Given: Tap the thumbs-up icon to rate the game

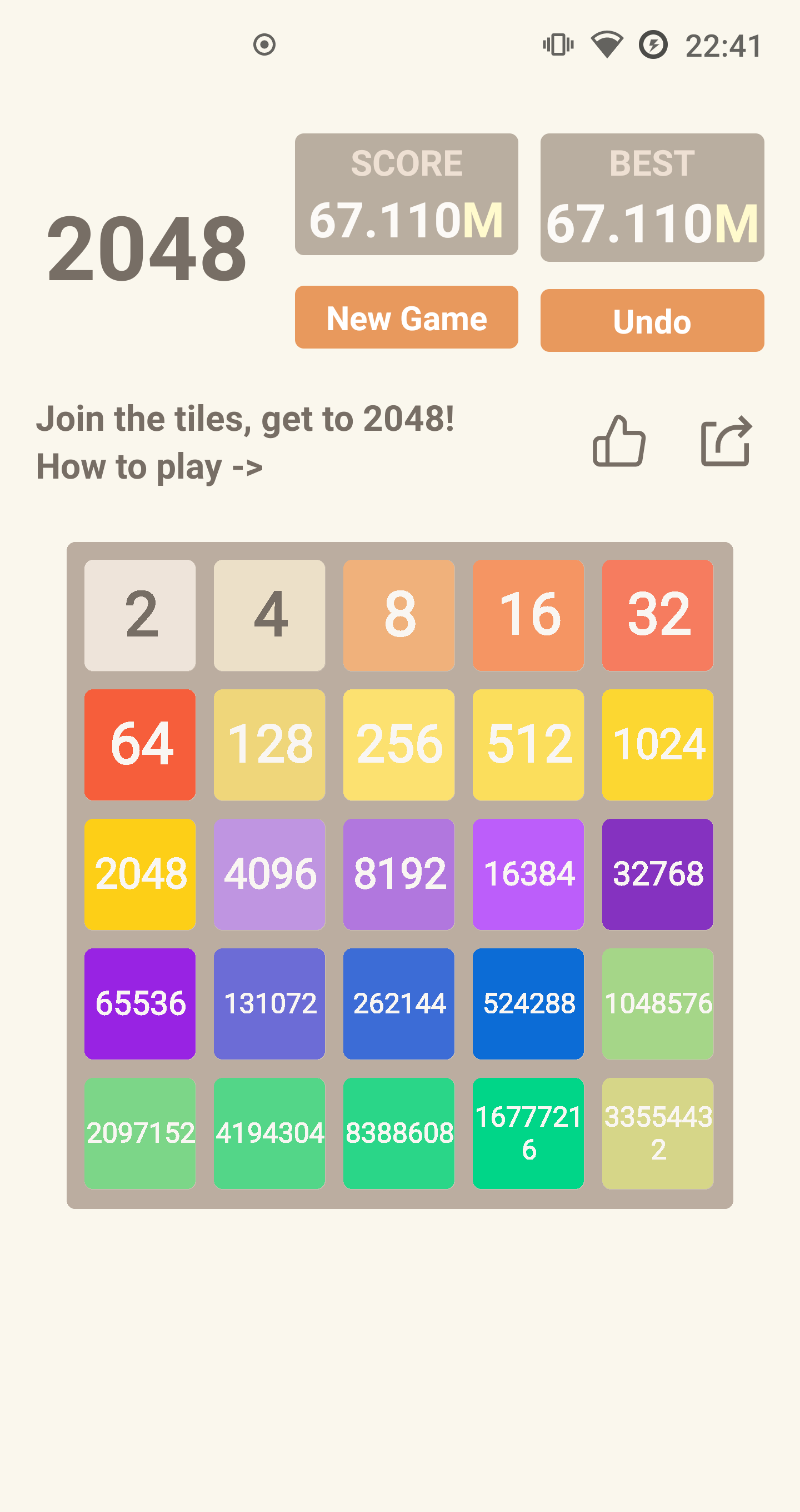Looking at the screenshot, I should 619,441.
